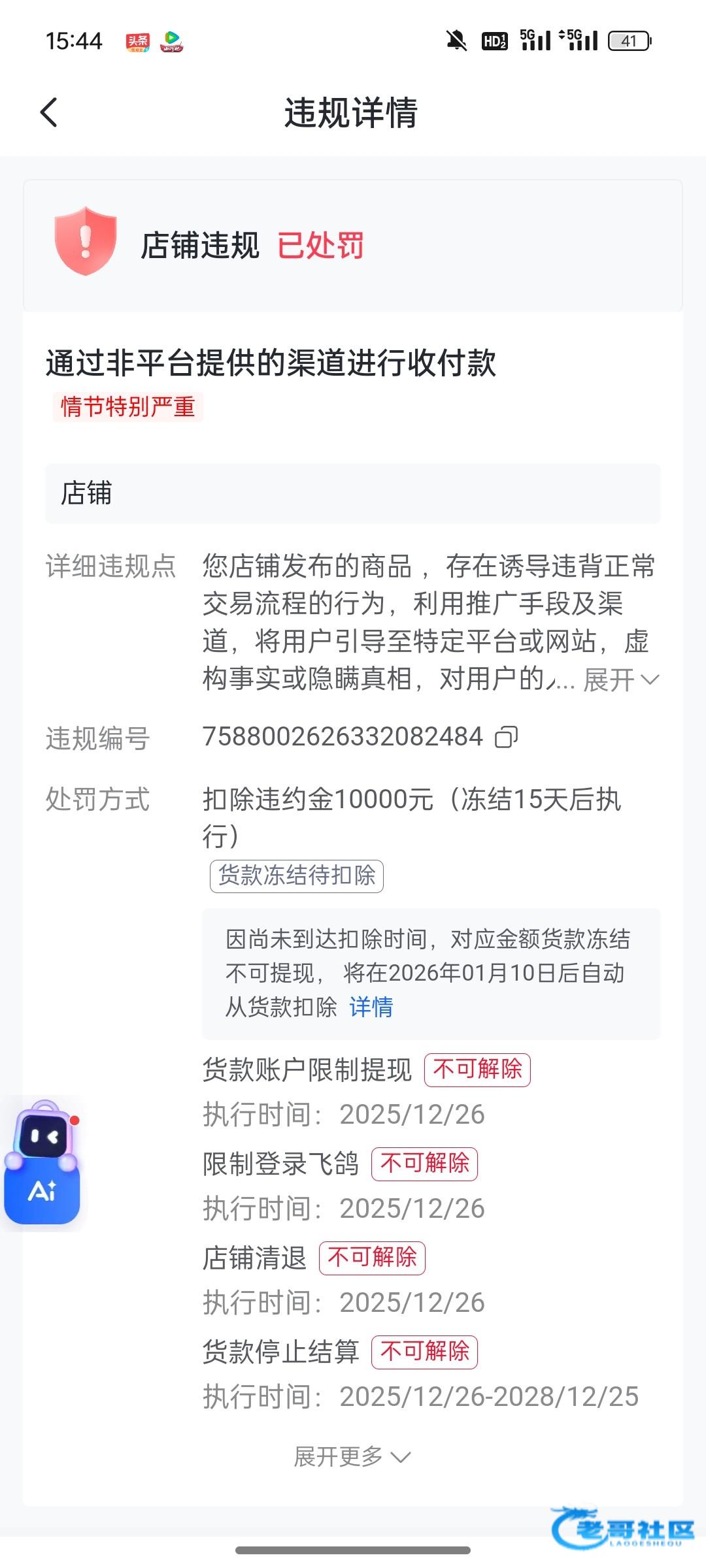Copy the 违规编号 number

tap(507, 737)
